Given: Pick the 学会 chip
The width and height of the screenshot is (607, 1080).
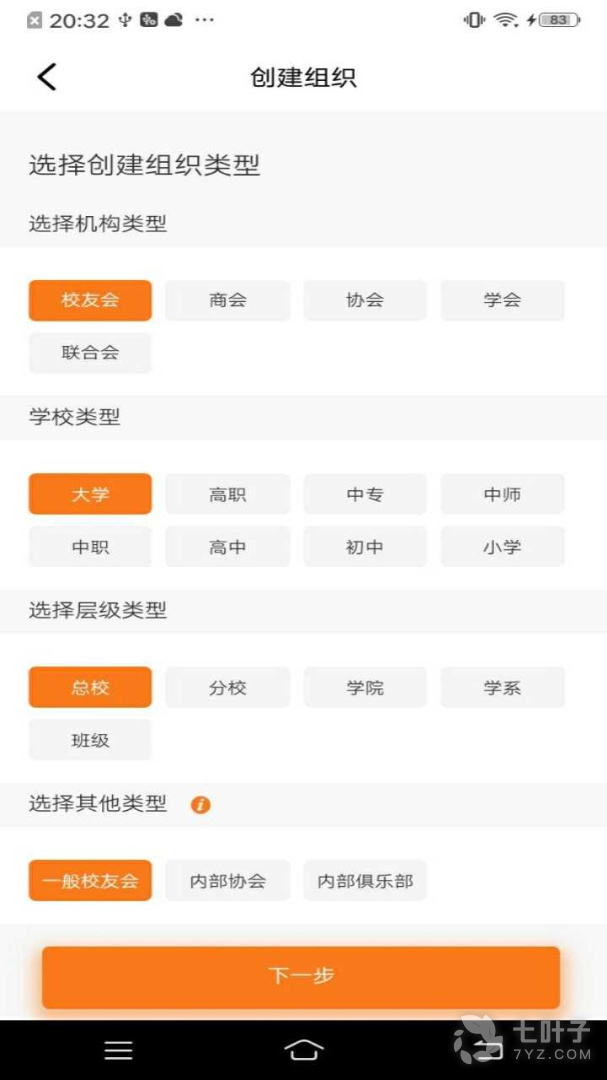Looking at the screenshot, I should 502,300.
